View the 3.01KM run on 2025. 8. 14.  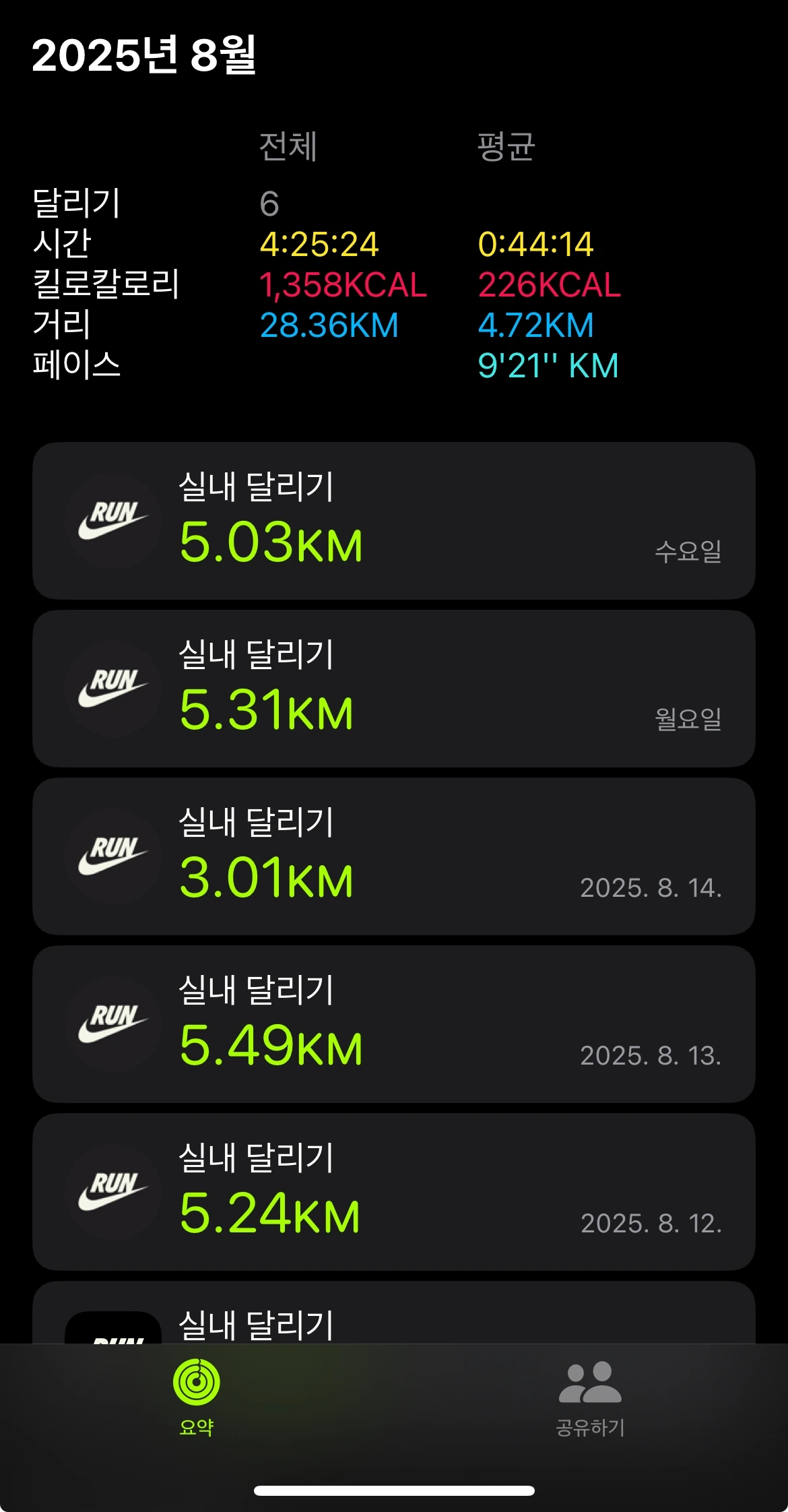tap(393, 856)
